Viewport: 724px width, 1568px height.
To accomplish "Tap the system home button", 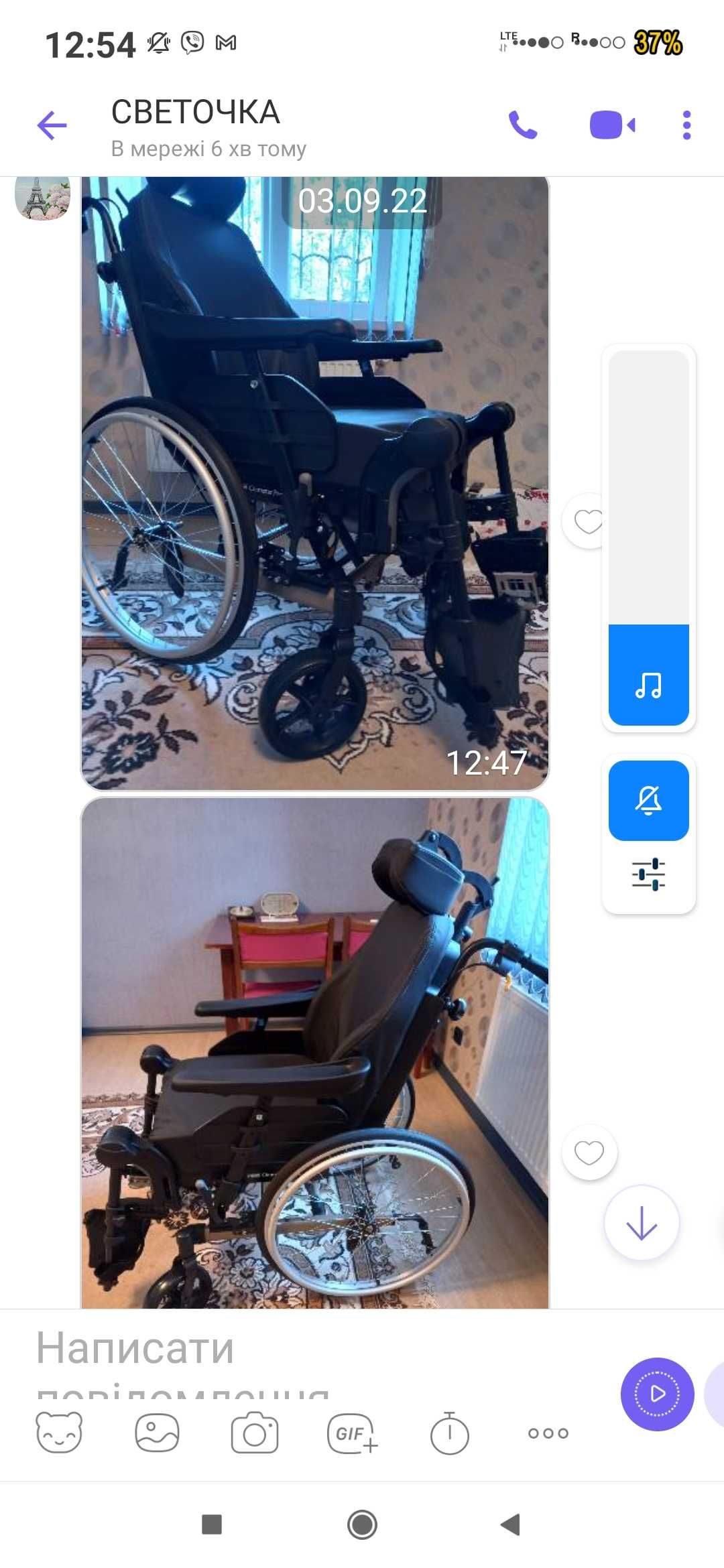I will 362,1524.
